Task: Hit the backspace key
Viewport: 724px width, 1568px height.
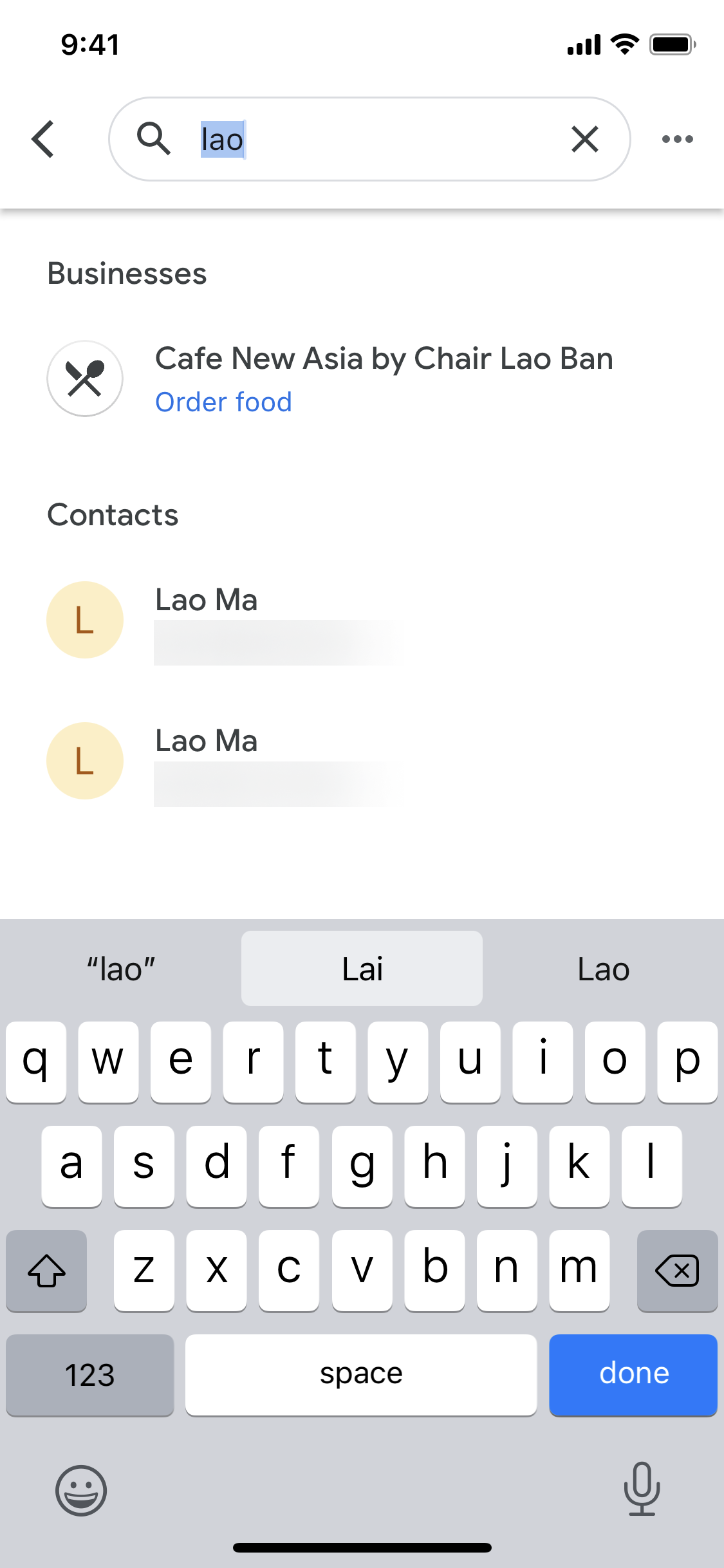Action: [x=677, y=1271]
